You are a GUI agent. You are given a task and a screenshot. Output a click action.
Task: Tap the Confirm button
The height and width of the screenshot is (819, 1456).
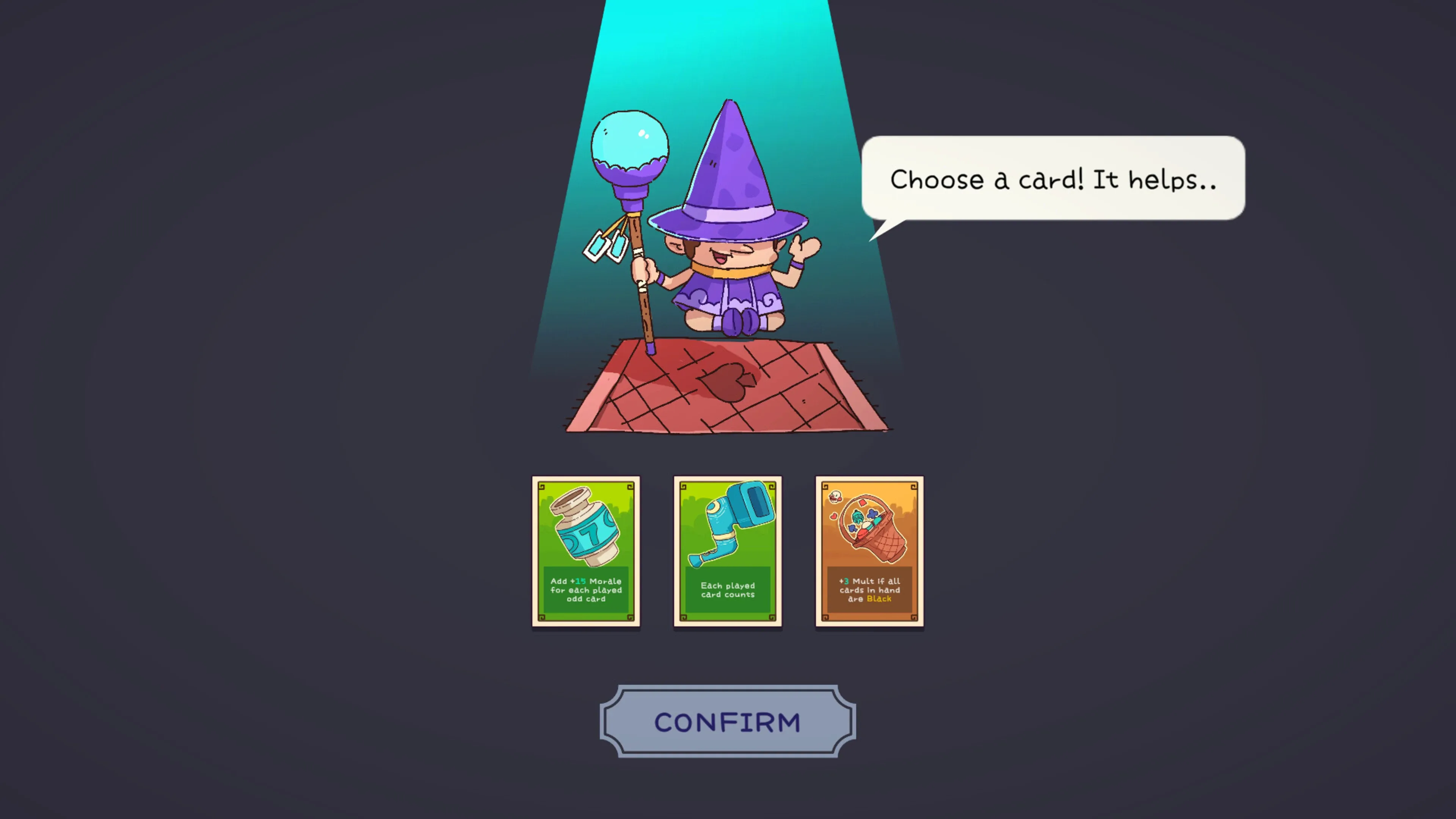pos(728,722)
